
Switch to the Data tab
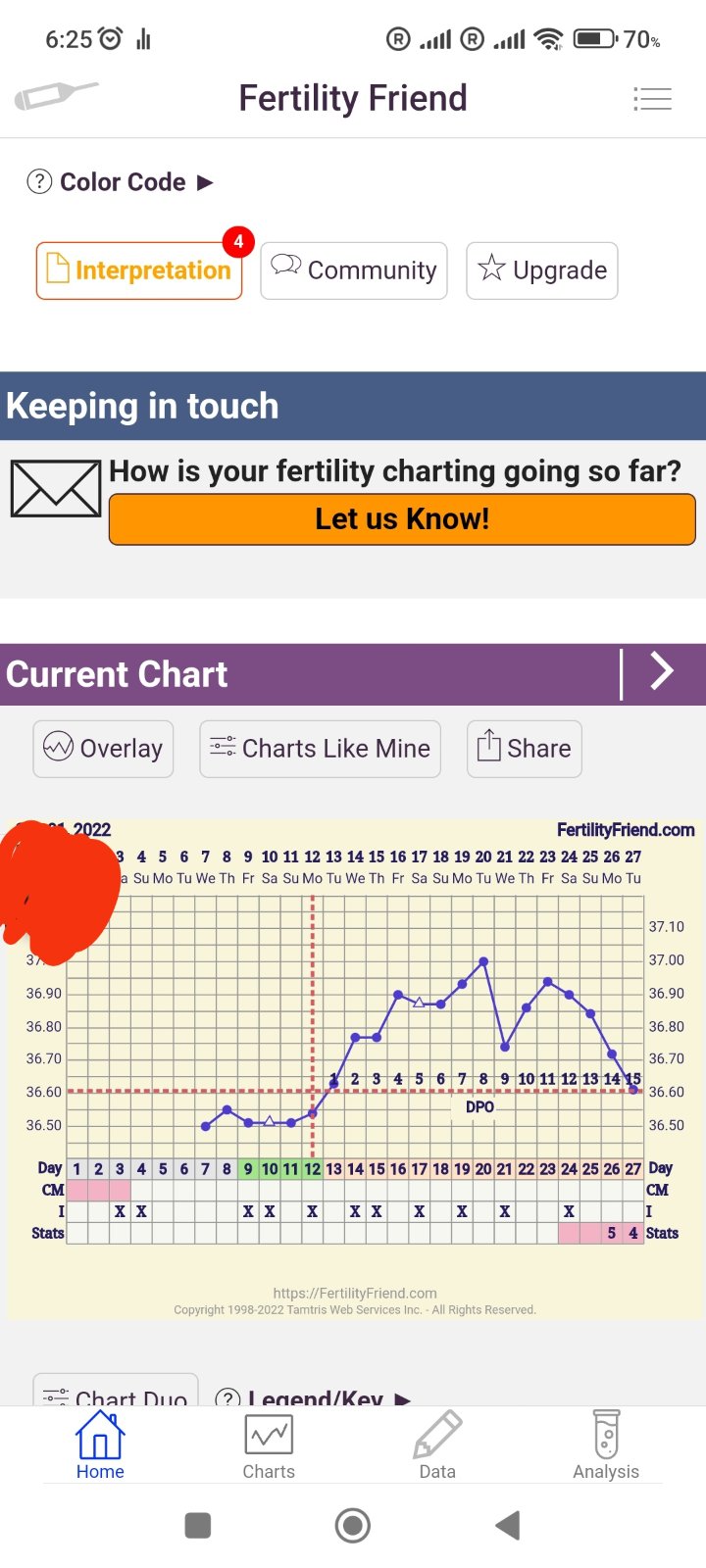point(437,1445)
